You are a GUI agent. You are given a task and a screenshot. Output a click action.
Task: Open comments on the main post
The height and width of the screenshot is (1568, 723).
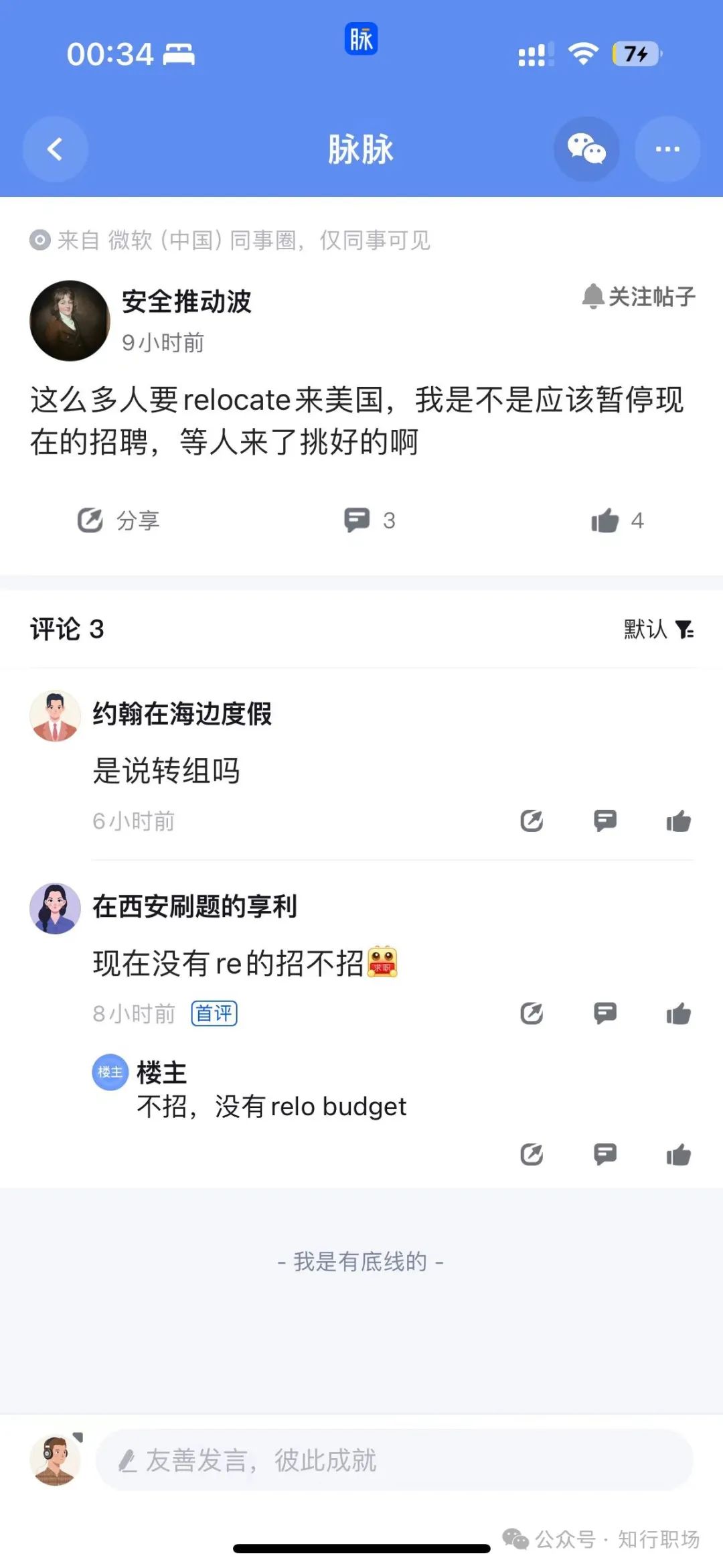[369, 520]
